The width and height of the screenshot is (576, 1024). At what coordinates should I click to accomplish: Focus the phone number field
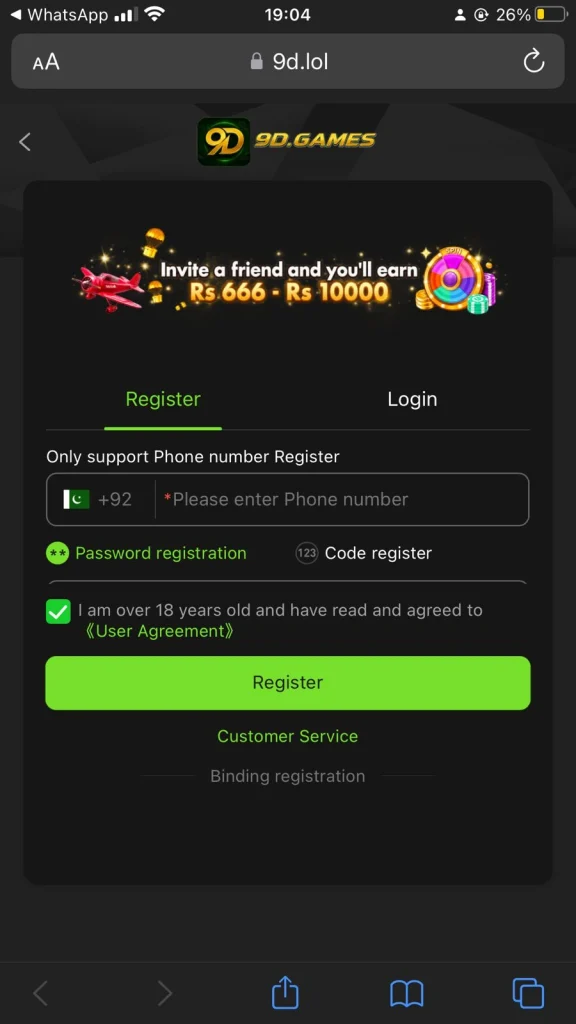point(342,499)
